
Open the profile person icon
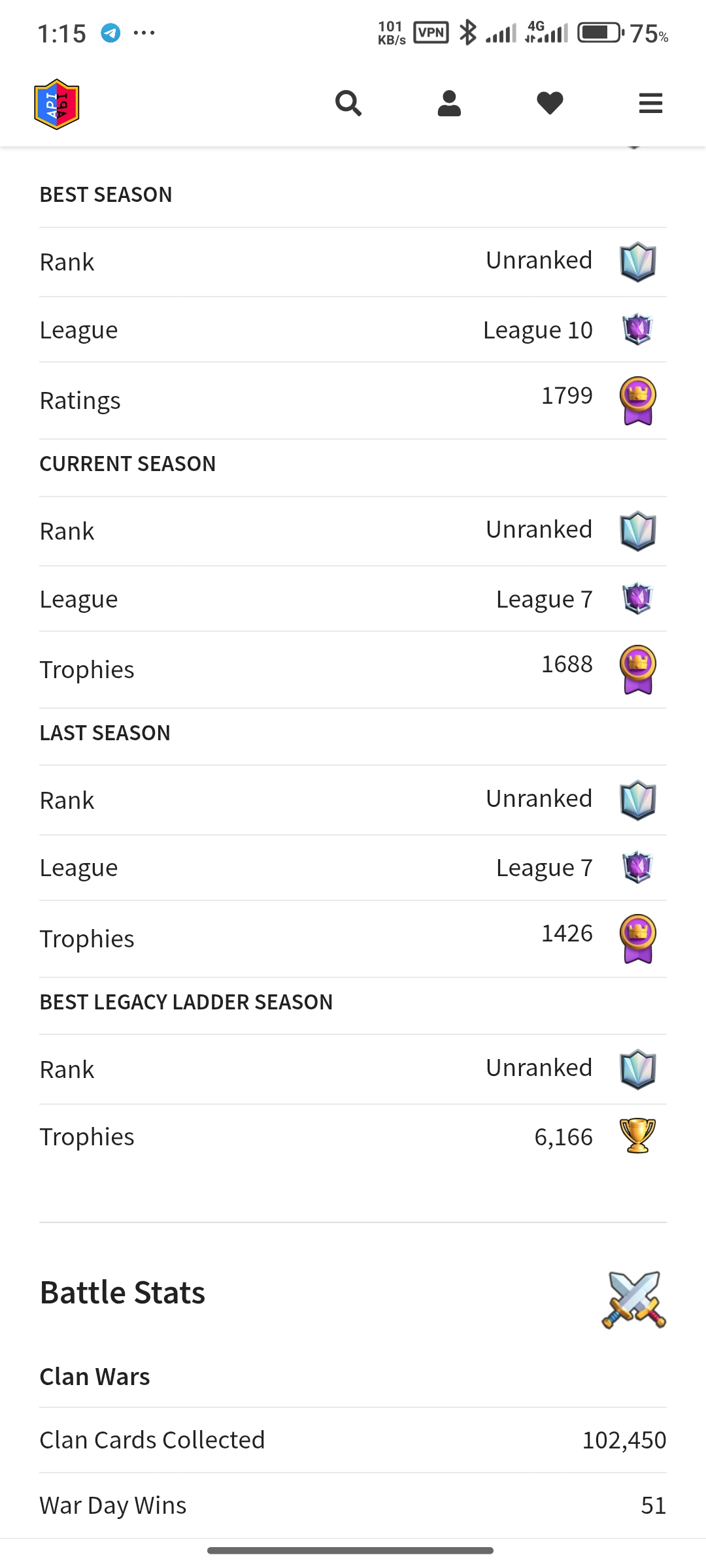(449, 103)
